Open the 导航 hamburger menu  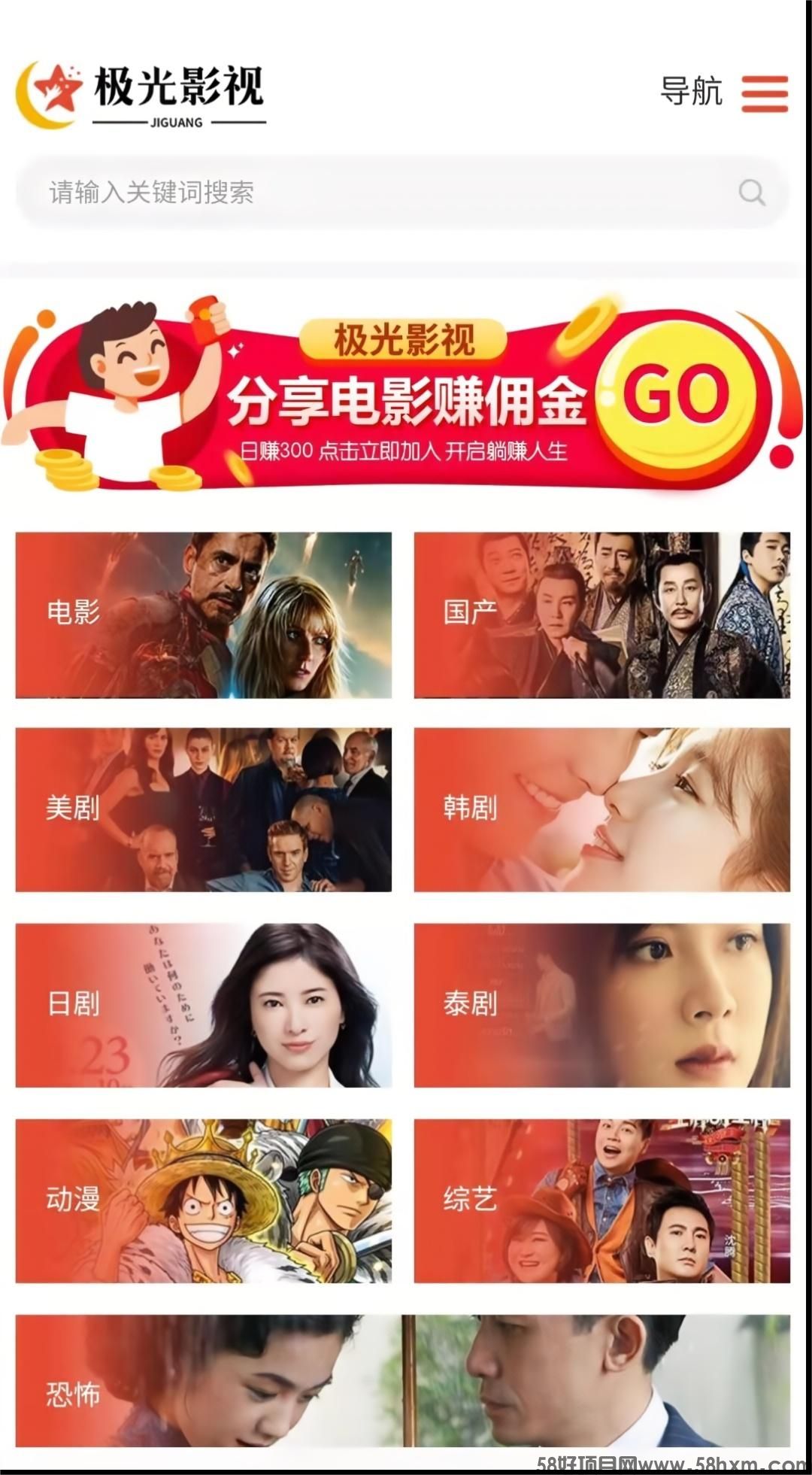tap(764, 93)
